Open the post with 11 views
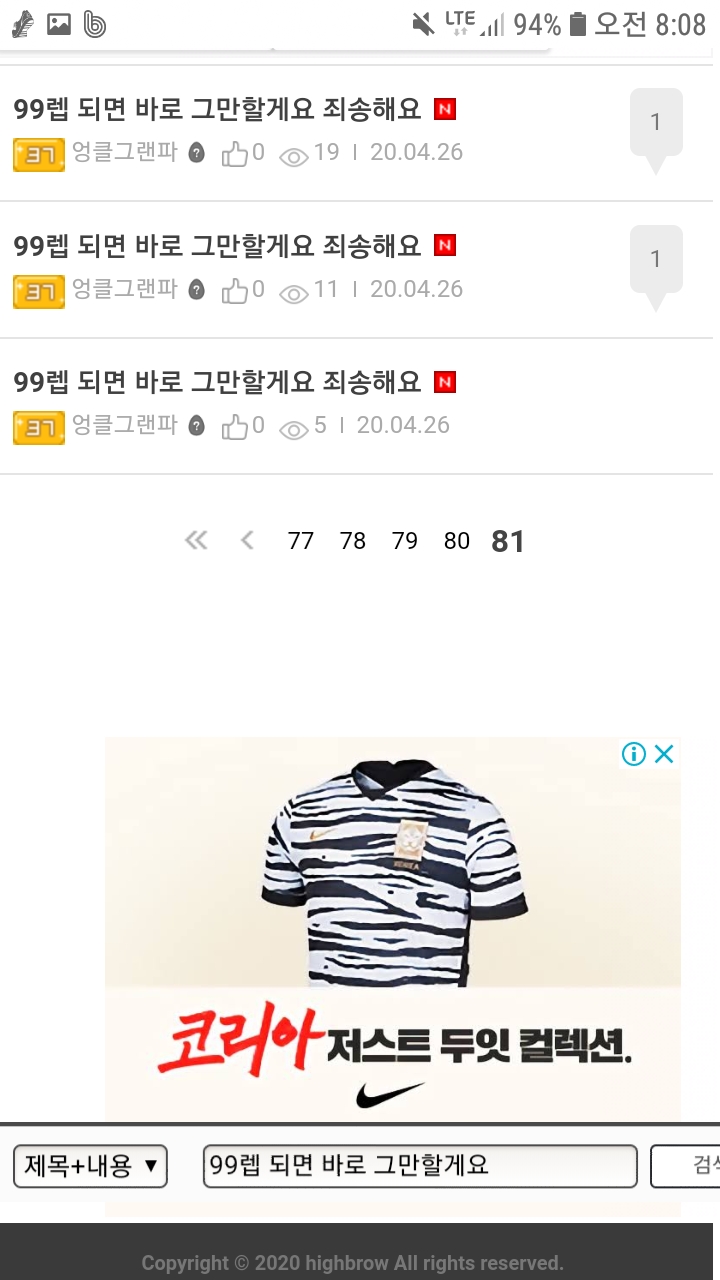720x1280 pixels. click(x=217, y=246)
